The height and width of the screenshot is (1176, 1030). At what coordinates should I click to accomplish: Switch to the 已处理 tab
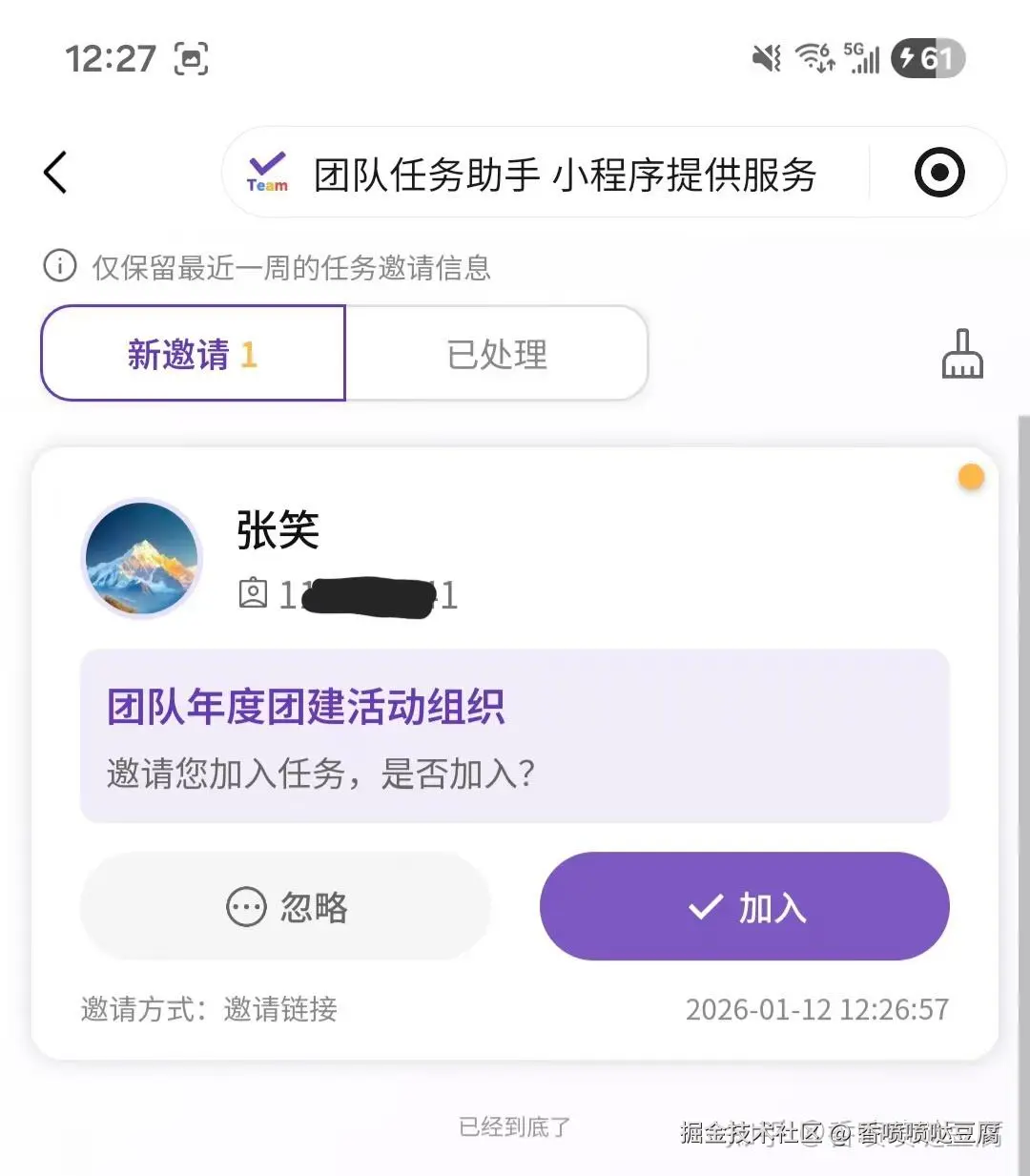pyautogui.click(x=496, y=354)
